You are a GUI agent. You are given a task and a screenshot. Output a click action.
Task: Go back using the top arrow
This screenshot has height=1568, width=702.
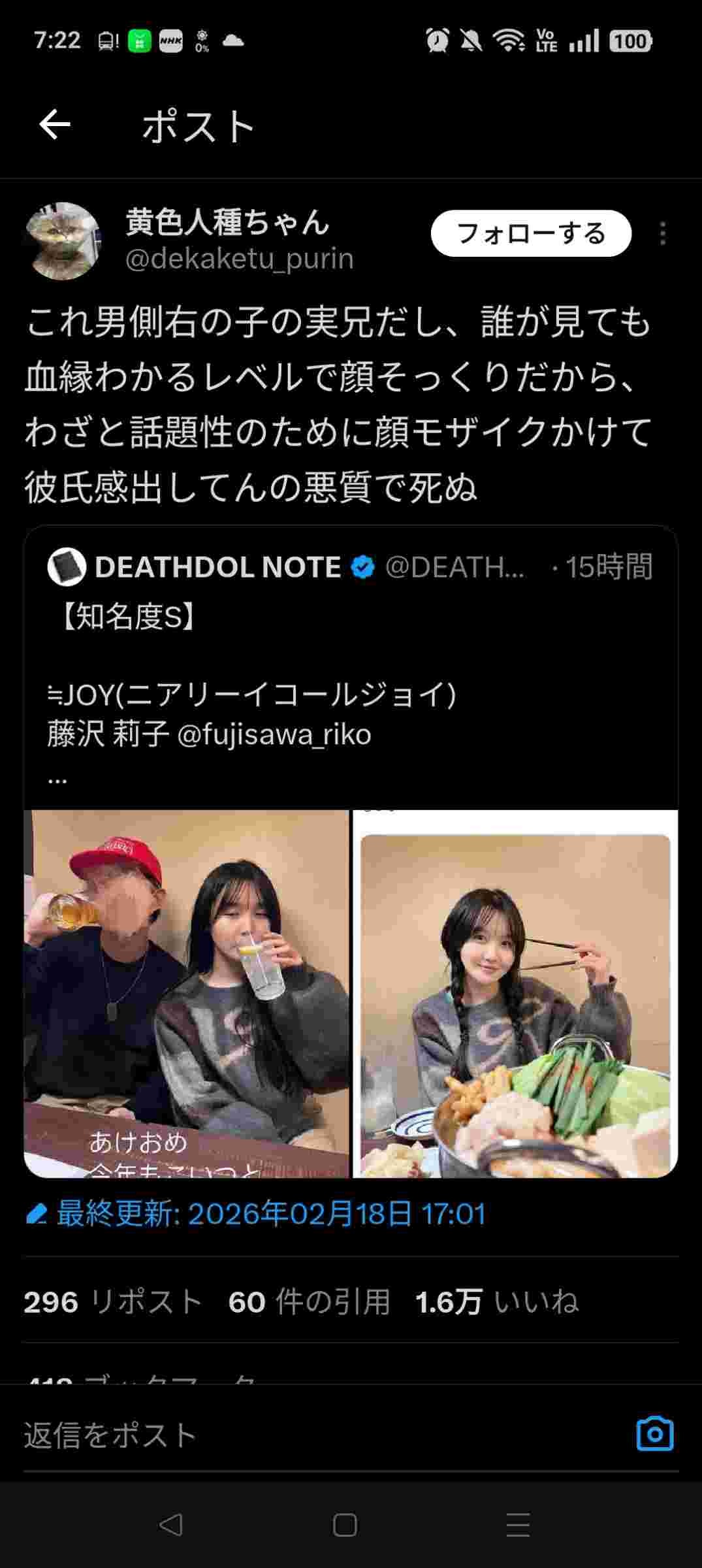click(55, 125)
